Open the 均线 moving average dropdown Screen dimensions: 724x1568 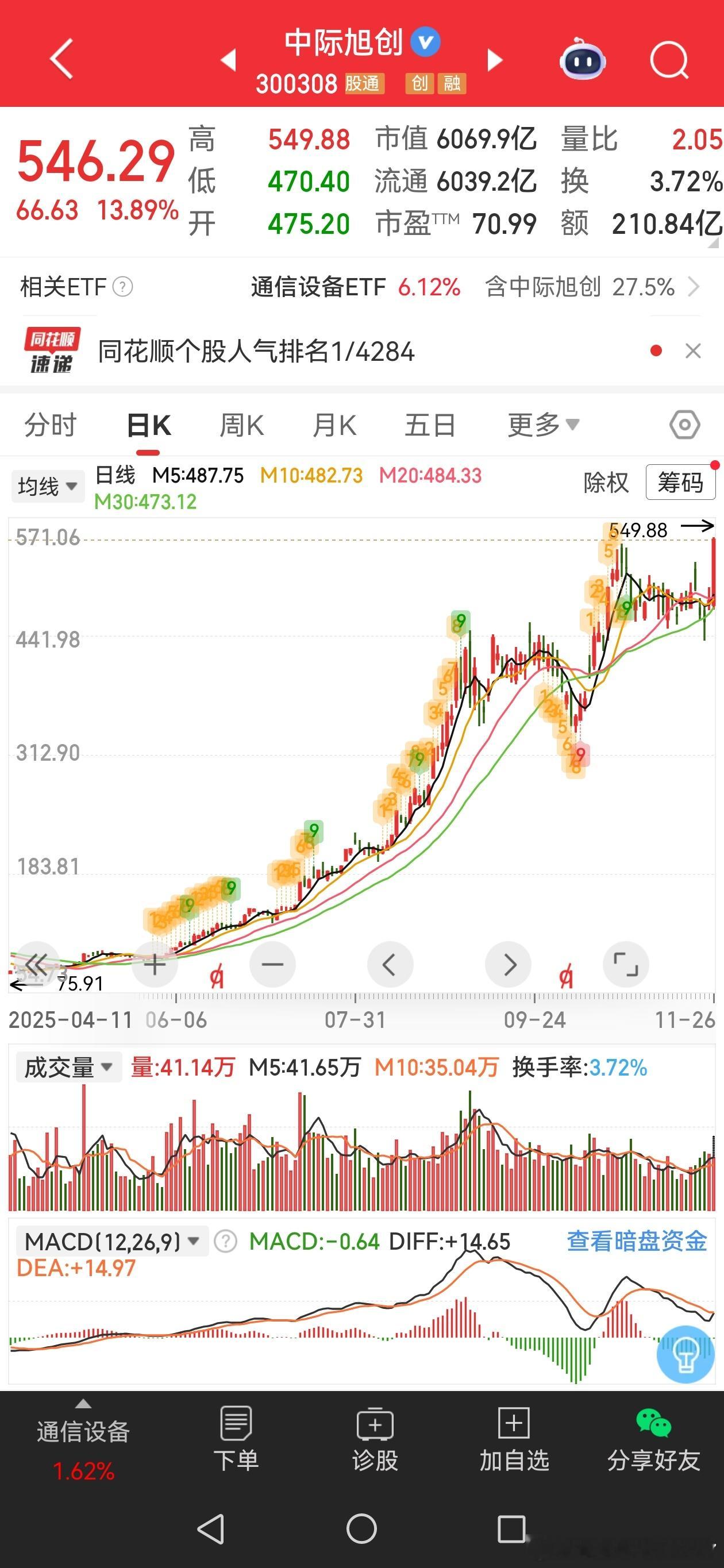pyautogui.click(x=48, y=486)
